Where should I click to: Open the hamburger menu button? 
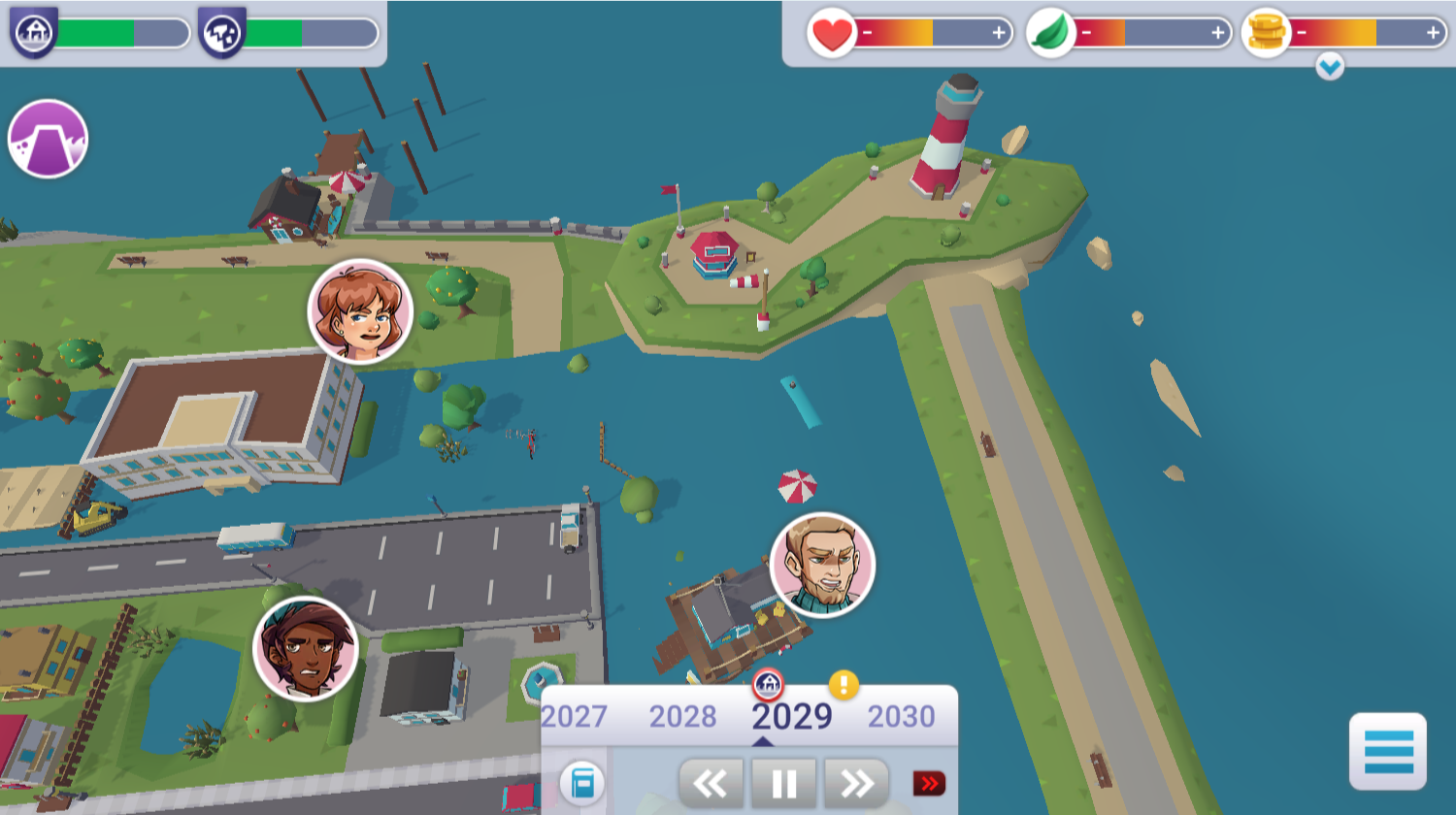(1388, 751)
